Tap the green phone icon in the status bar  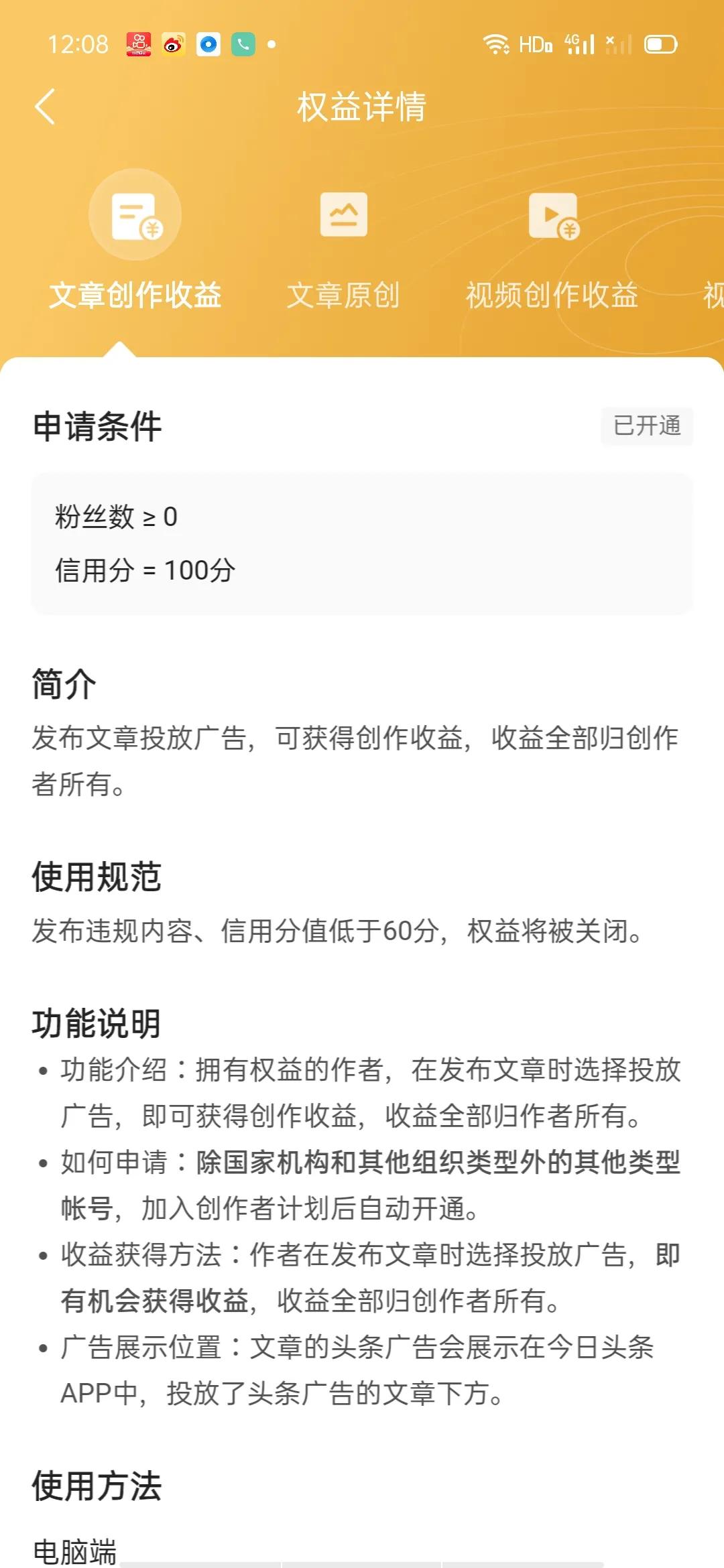click(x=243, y=44)
